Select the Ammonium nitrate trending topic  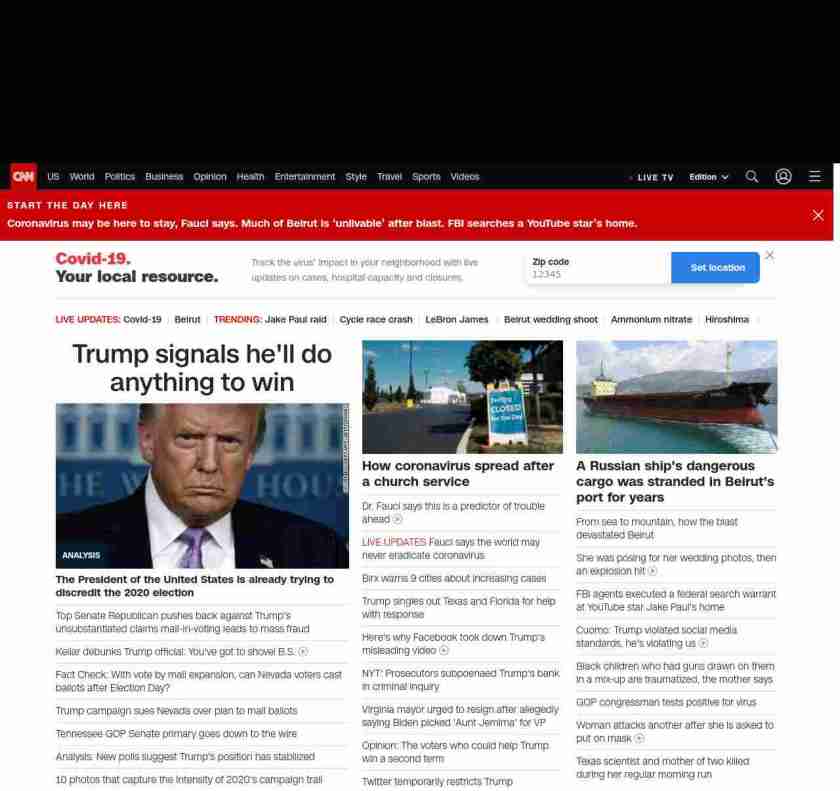651,320
